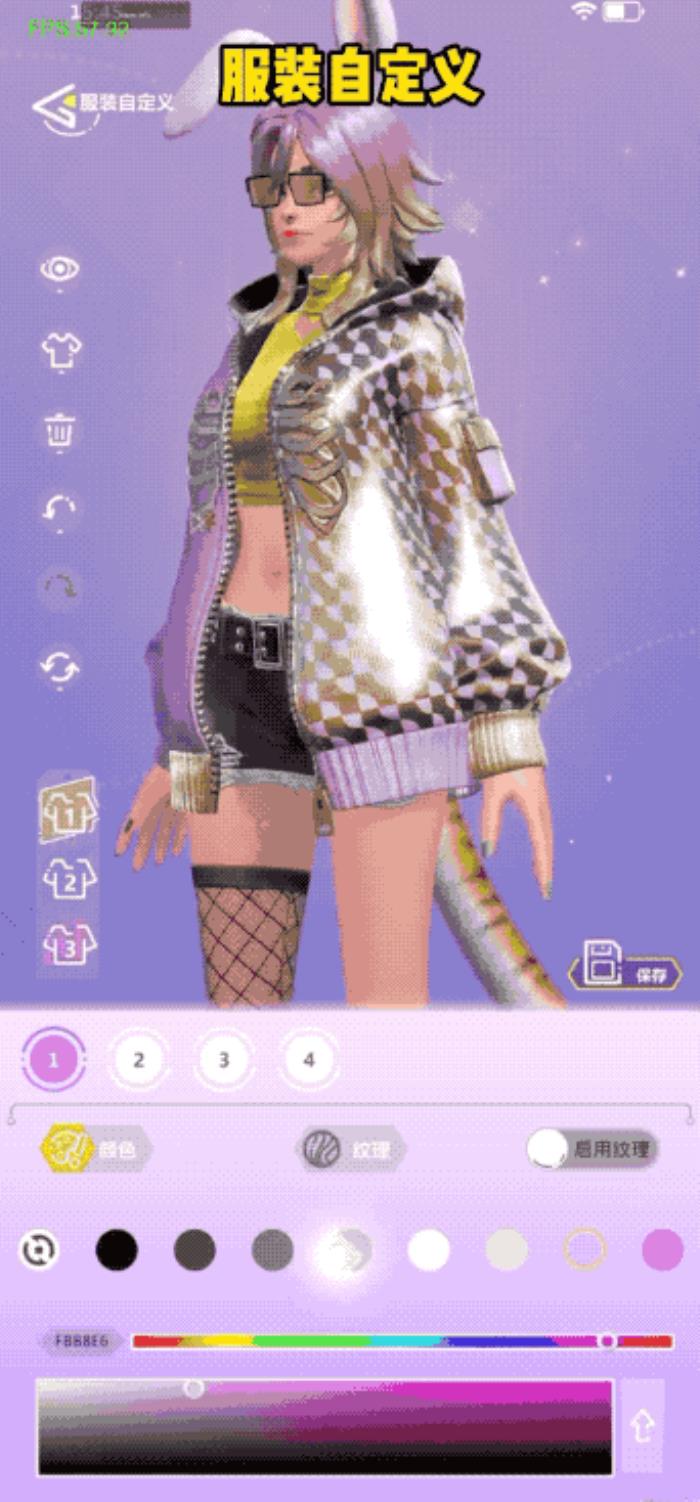Open the shirt clothing icon
The height and width of the screenshot is (1502, 700).
click(60, 351)
